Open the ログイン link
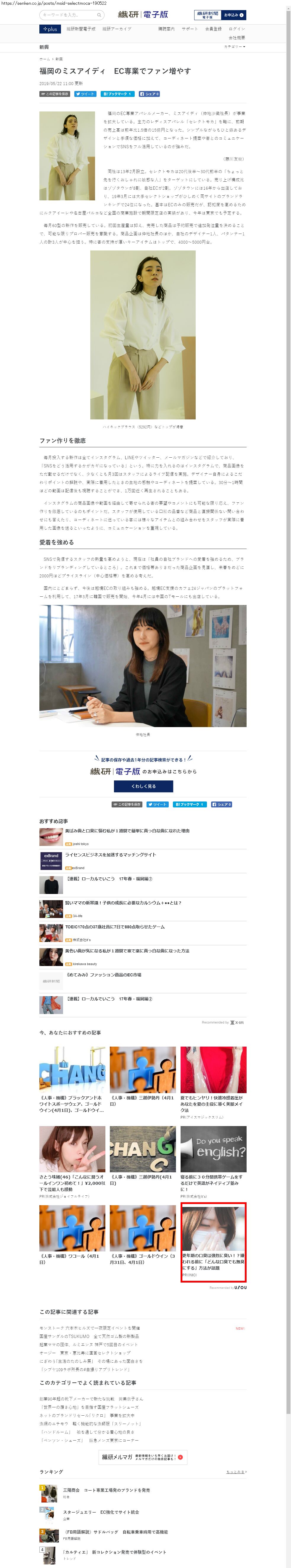291x1568 pixels. [237, 29]
